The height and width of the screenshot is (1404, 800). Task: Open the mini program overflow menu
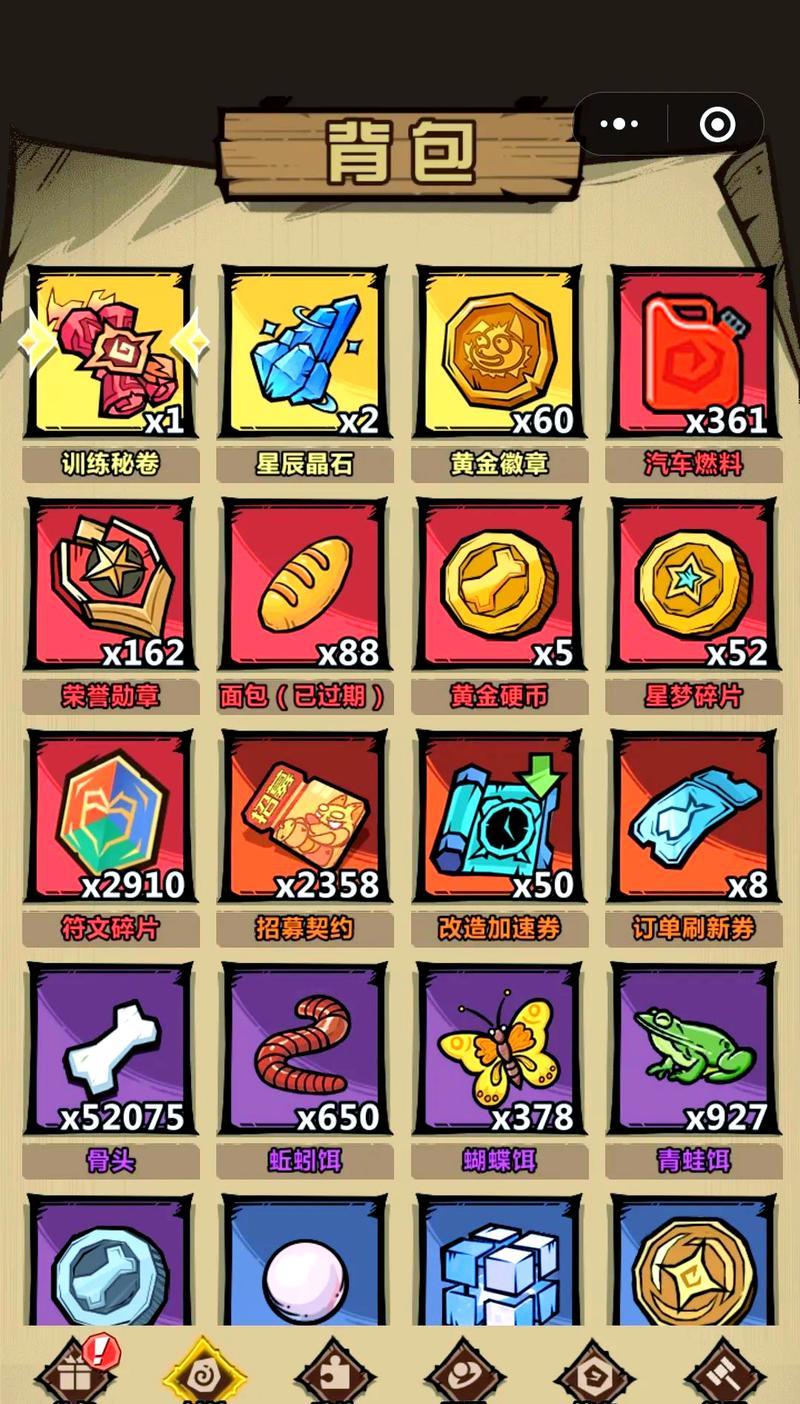(x=619, y=124)
